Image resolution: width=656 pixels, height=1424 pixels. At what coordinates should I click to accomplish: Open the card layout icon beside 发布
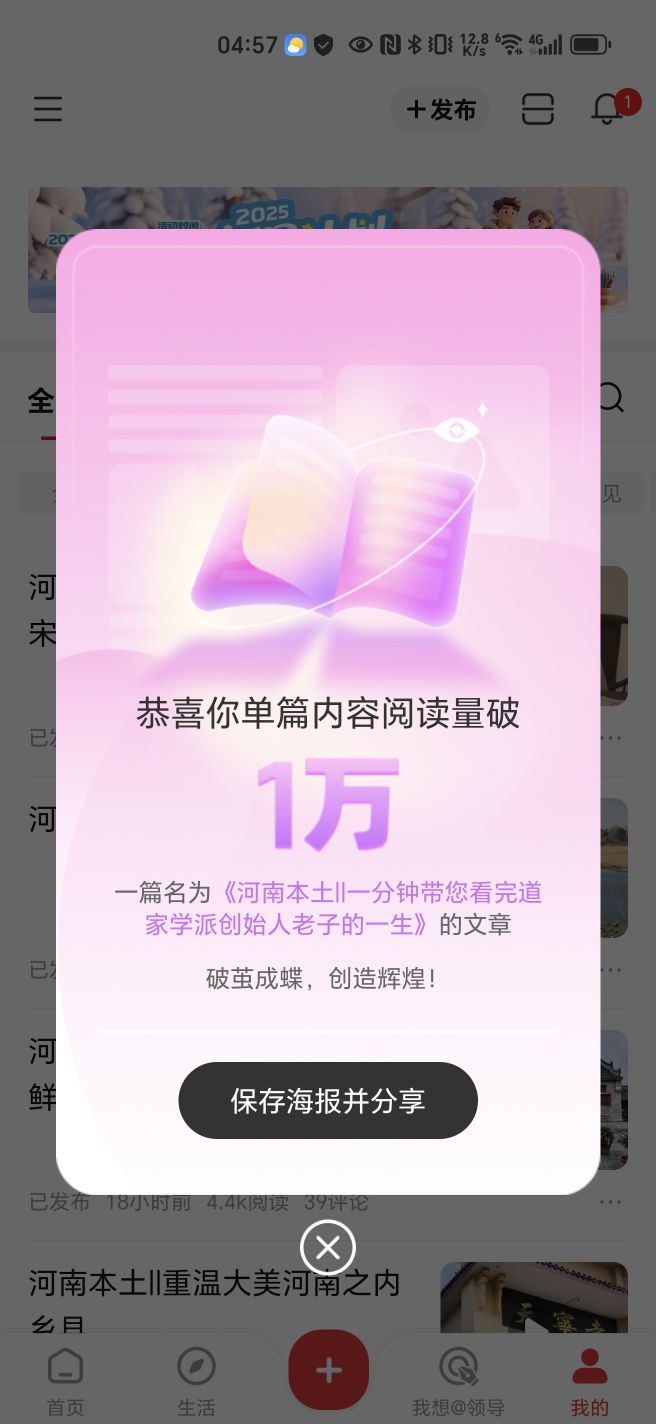[x=538, y=109]
